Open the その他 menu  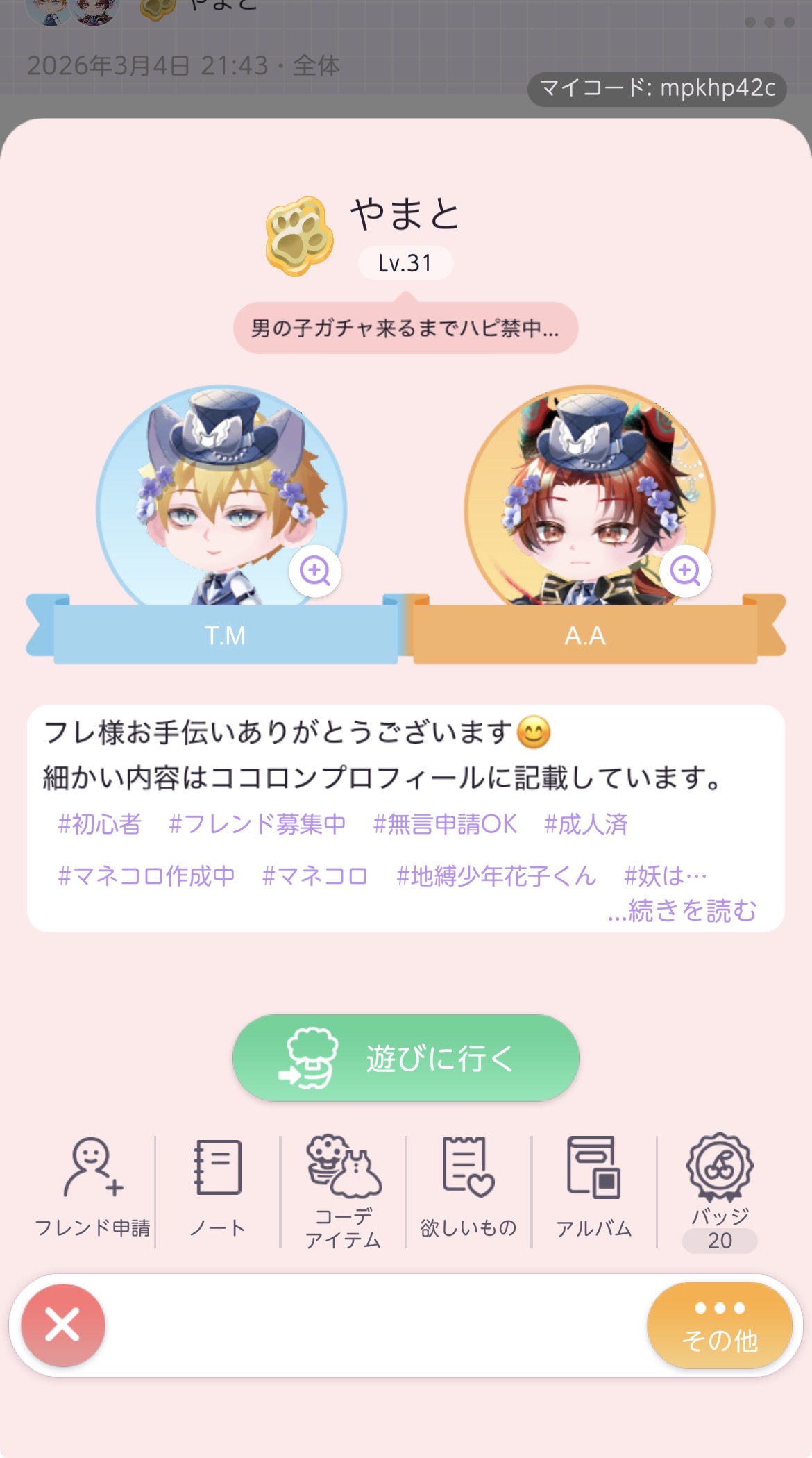pyautogui.click(x=720, y=1325)
